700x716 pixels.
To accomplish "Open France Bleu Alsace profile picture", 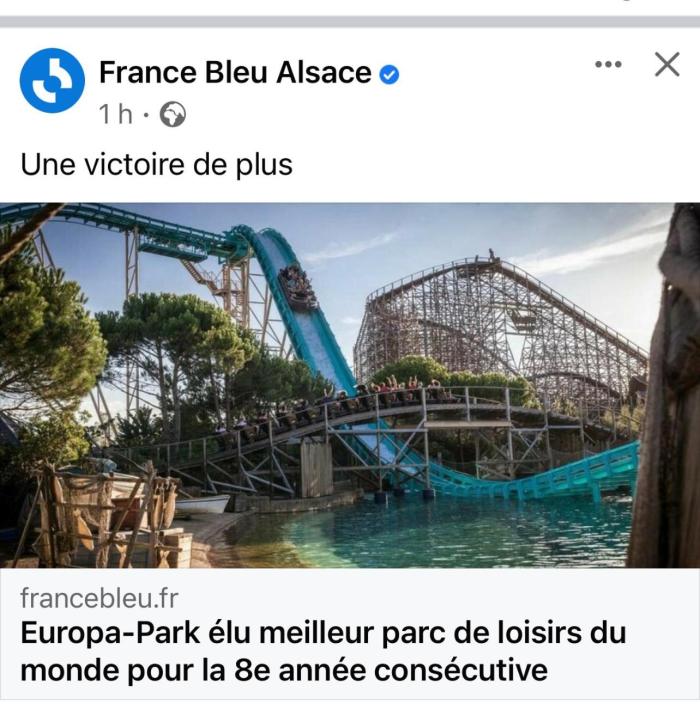I will (52, 81).
